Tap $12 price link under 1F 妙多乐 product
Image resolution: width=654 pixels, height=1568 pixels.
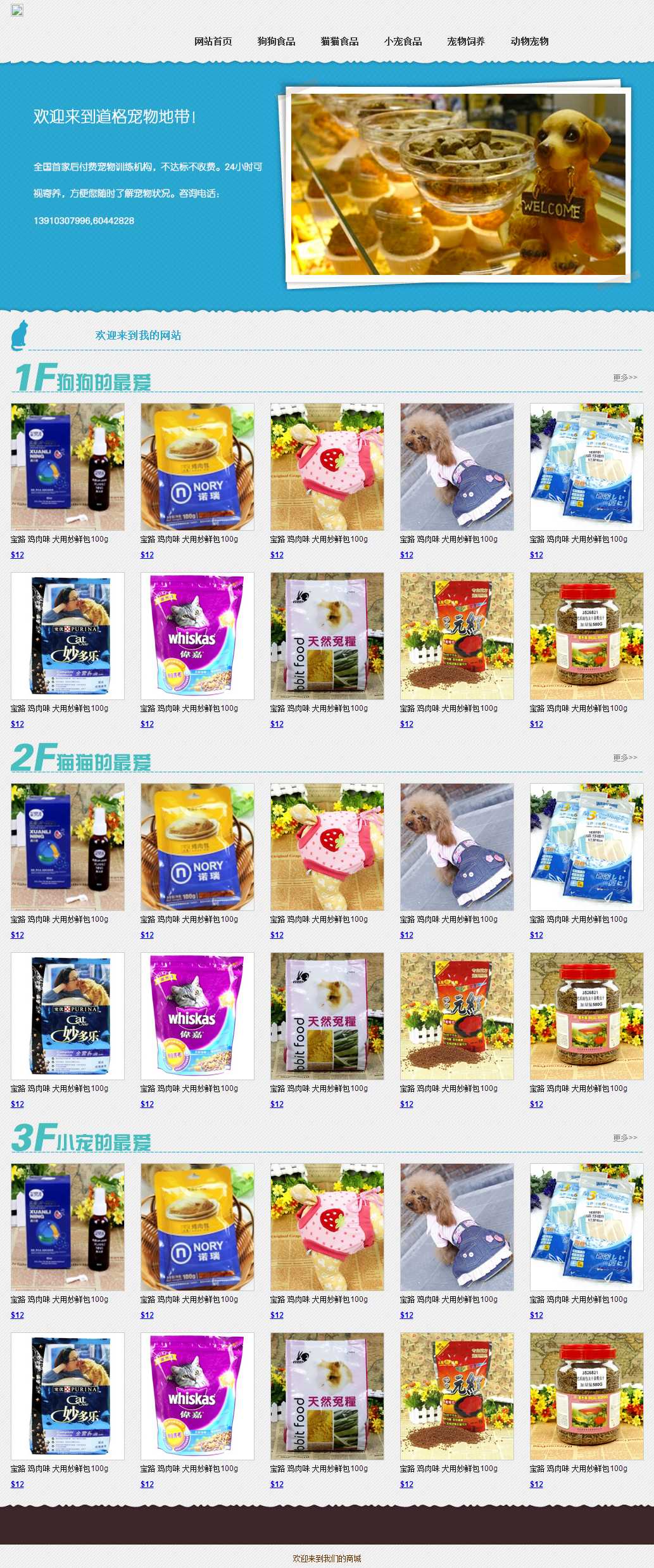coord(17,724)
